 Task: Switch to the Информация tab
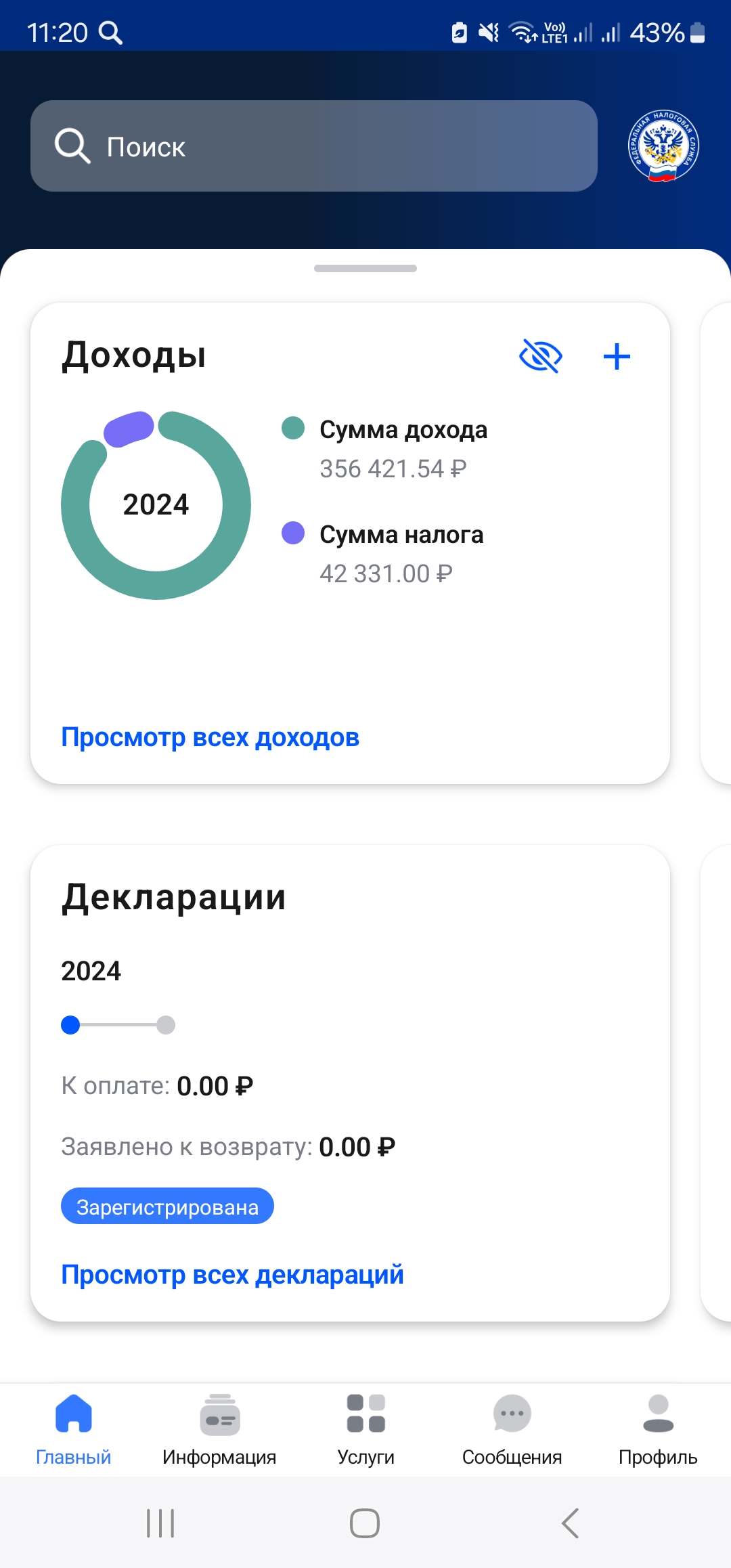(219, 1426)
